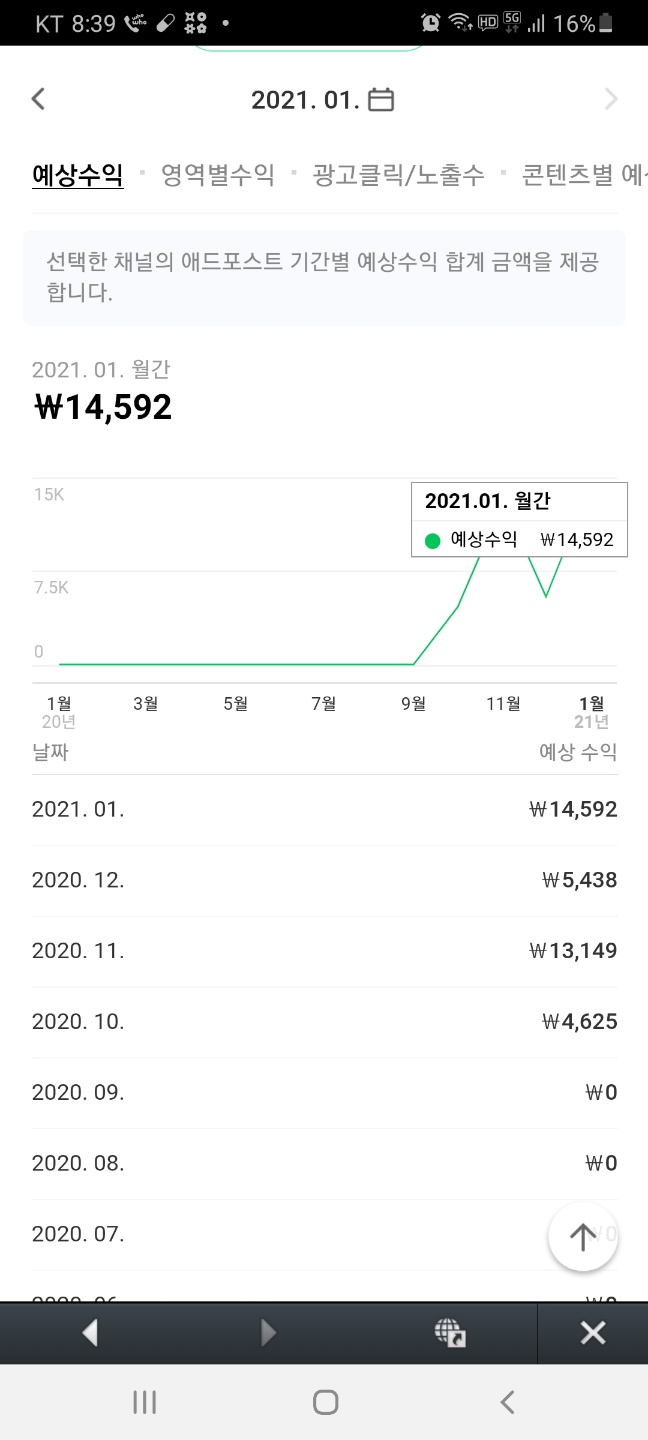Image resolution: width=648 pixels, height=1440 pixels.
Task: Switch to the 영역별수익 tab
Action: [x=217, y=175]
